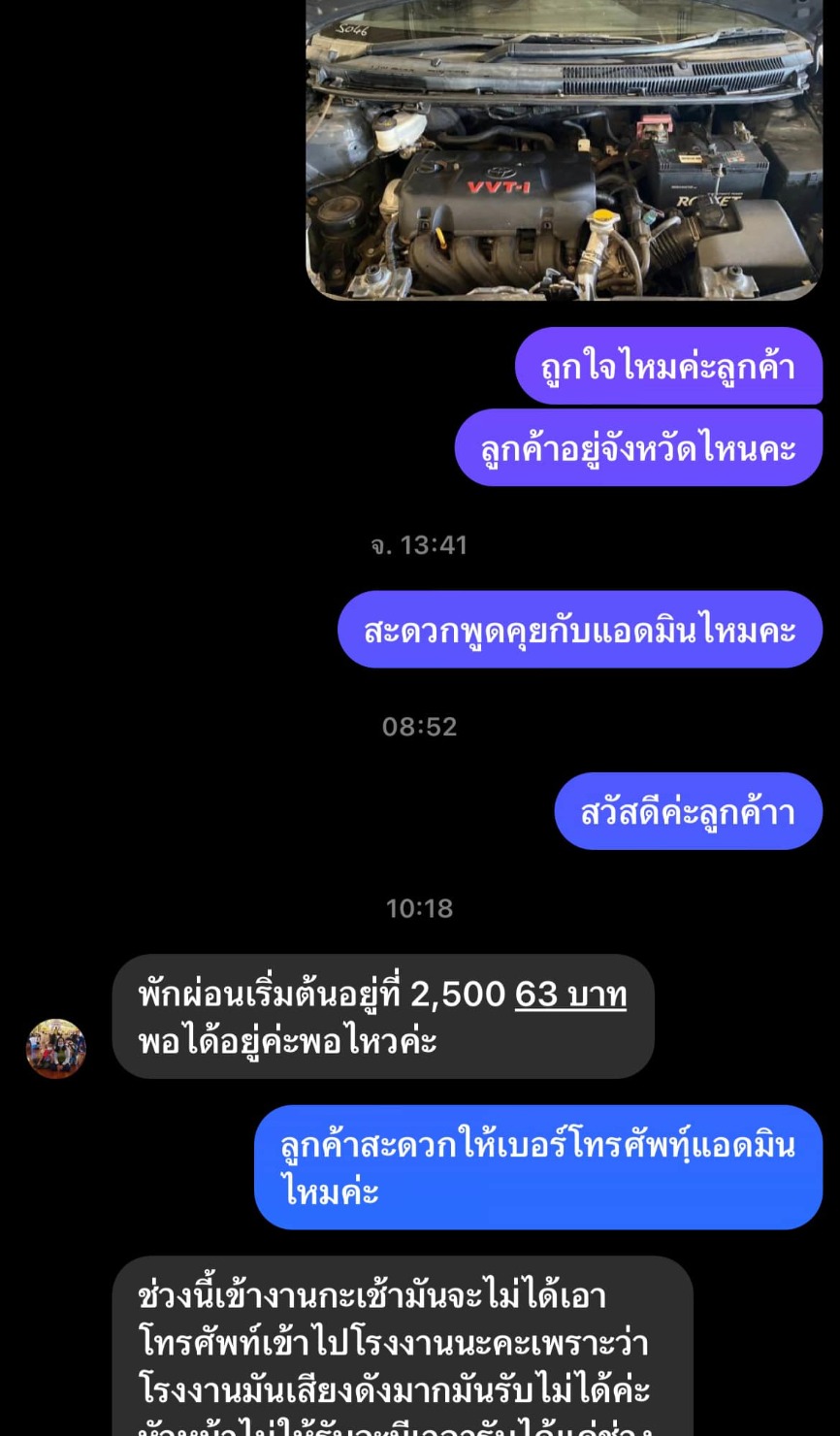The width and height of the screenshot is (840, 1436).
Task: Open the underlined "63 บาท" link
Action: [570, 995]
